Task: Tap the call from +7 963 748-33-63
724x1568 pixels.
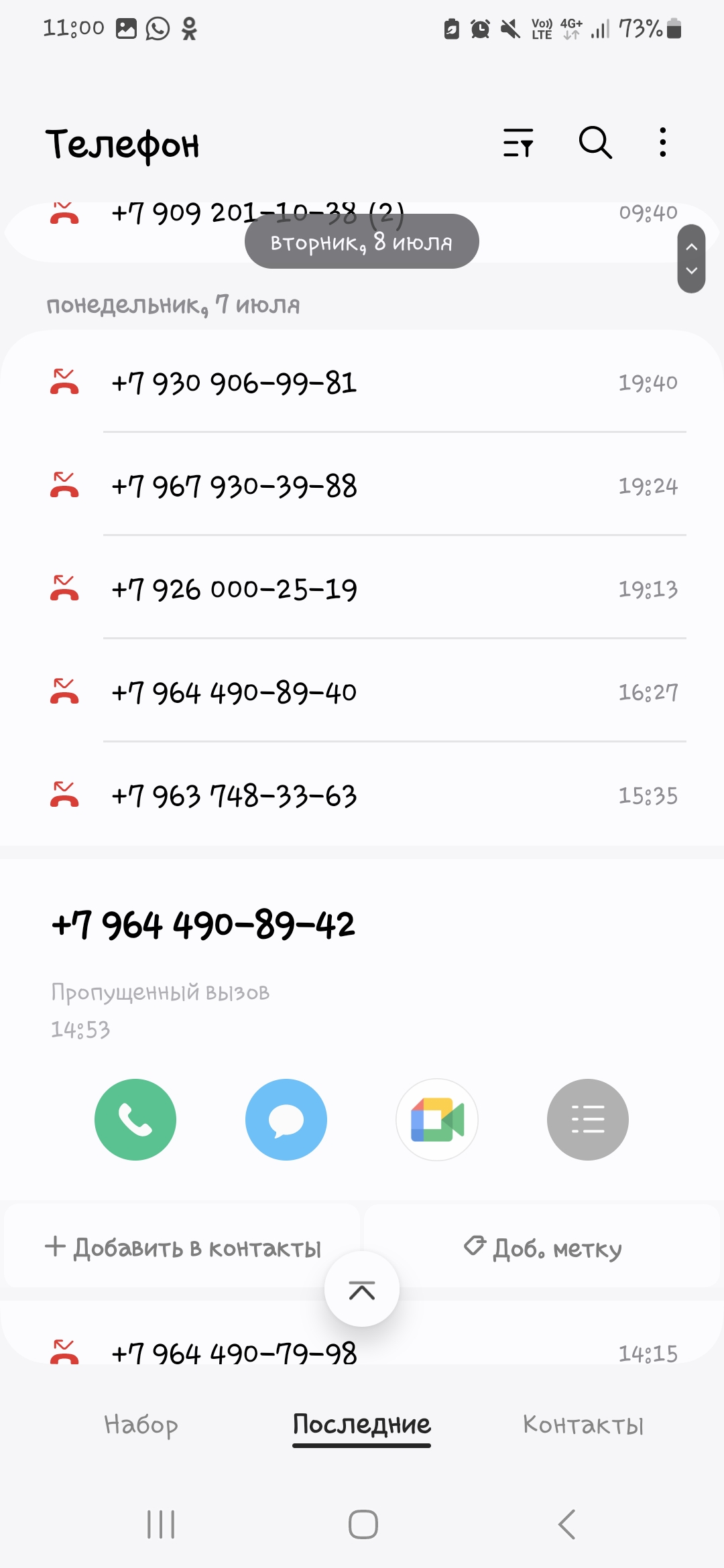Action: 362,795
